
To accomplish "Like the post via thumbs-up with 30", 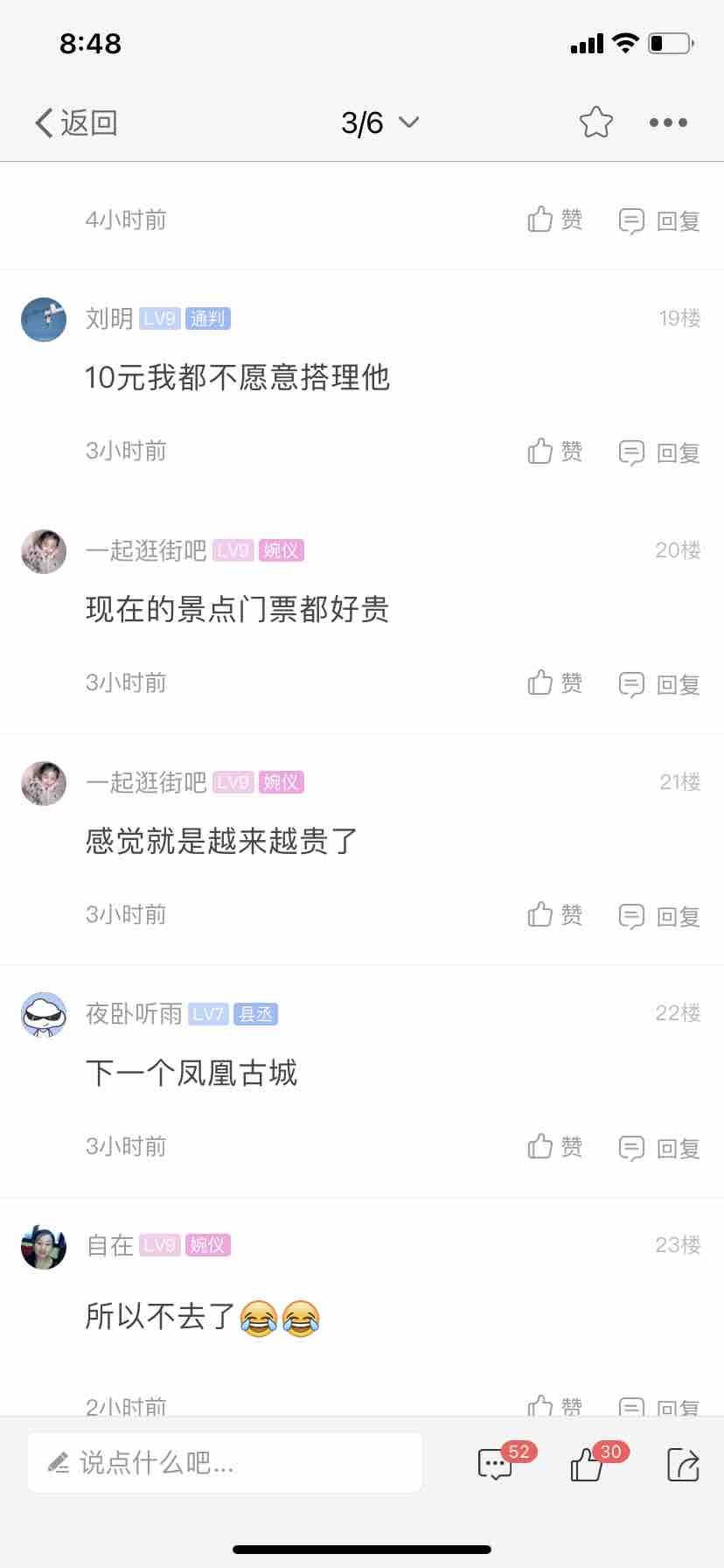I will pyautogui.click(x=588, y=1464).
